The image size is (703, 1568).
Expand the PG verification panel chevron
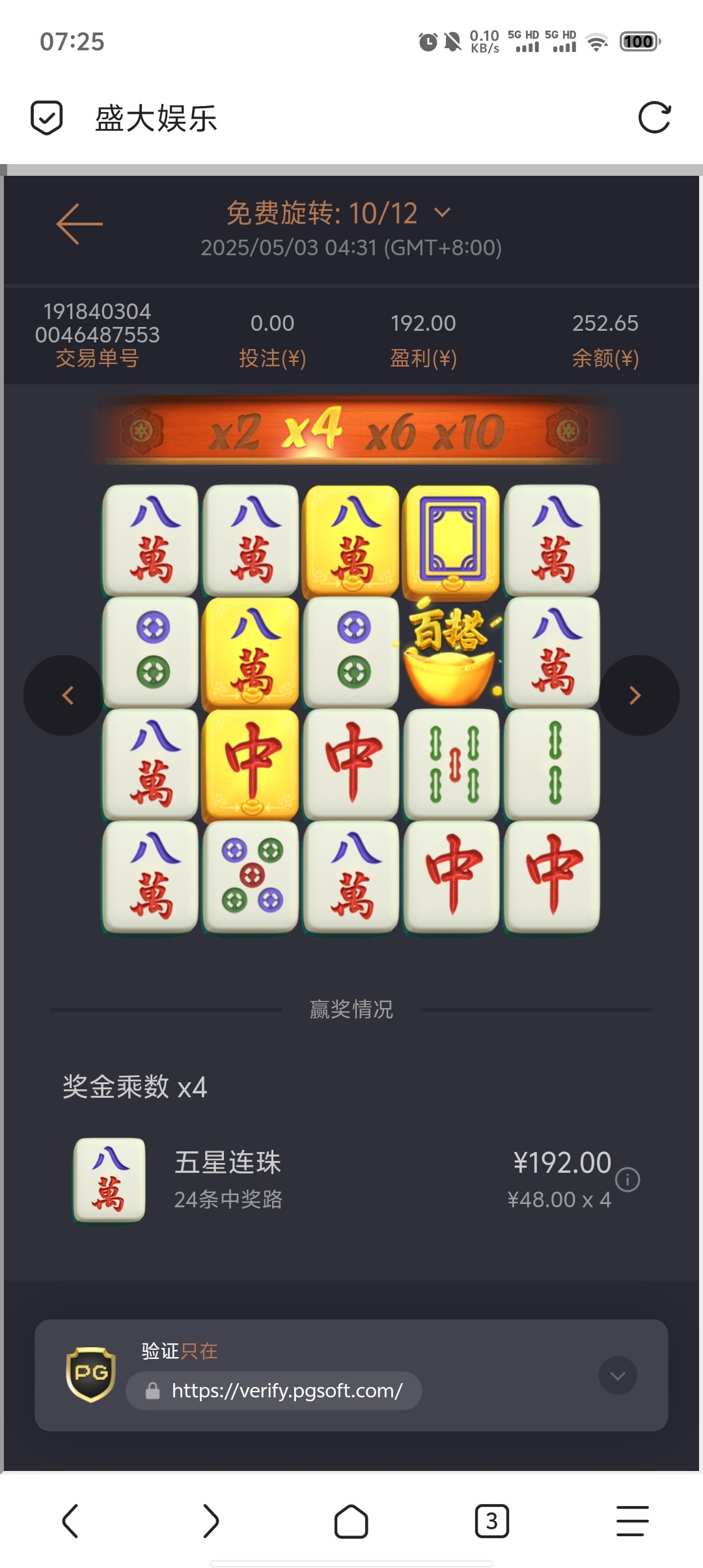pos(617,1375)
